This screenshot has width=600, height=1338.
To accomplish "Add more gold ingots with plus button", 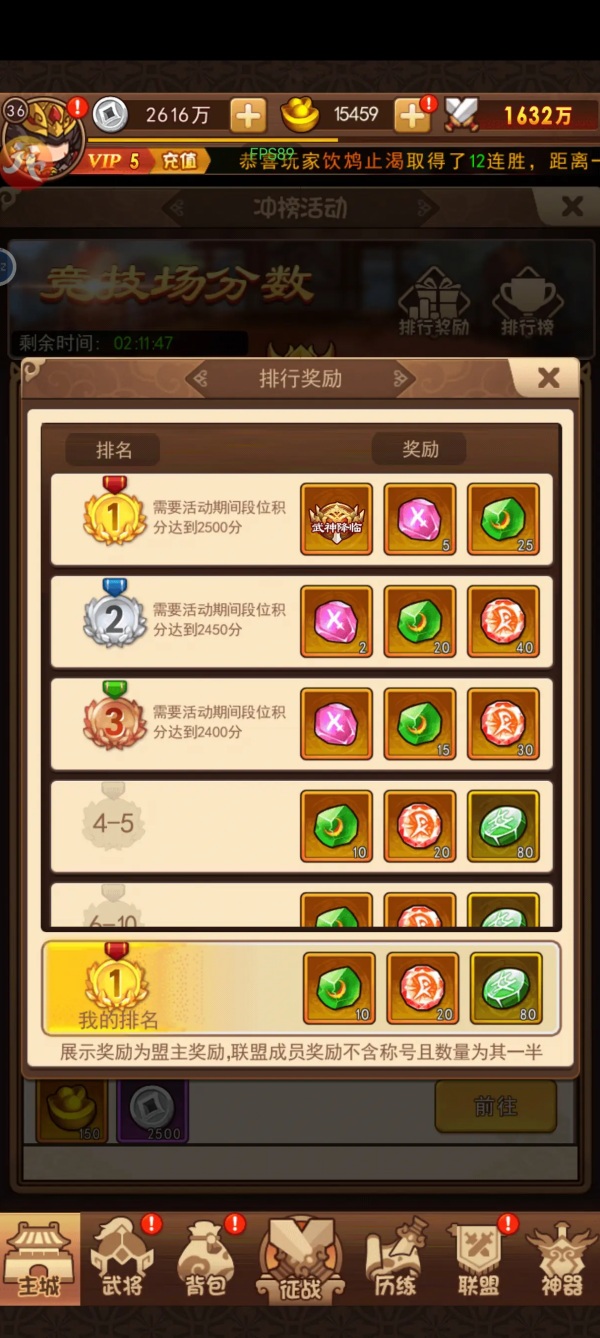I will click(412, 115).
